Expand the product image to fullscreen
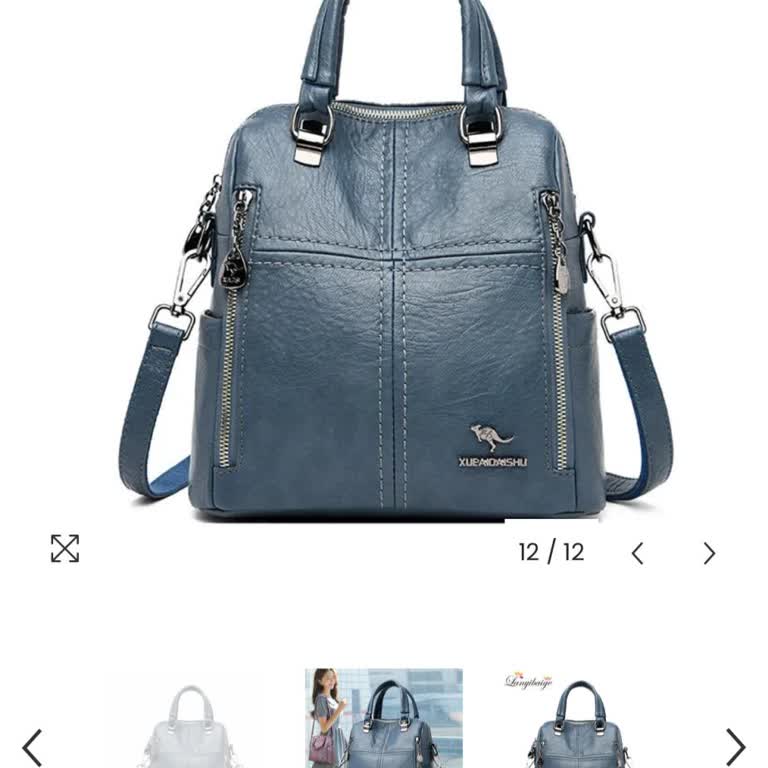Image resolution: width=768 pixels, height=768 pixels. point(65,548)
